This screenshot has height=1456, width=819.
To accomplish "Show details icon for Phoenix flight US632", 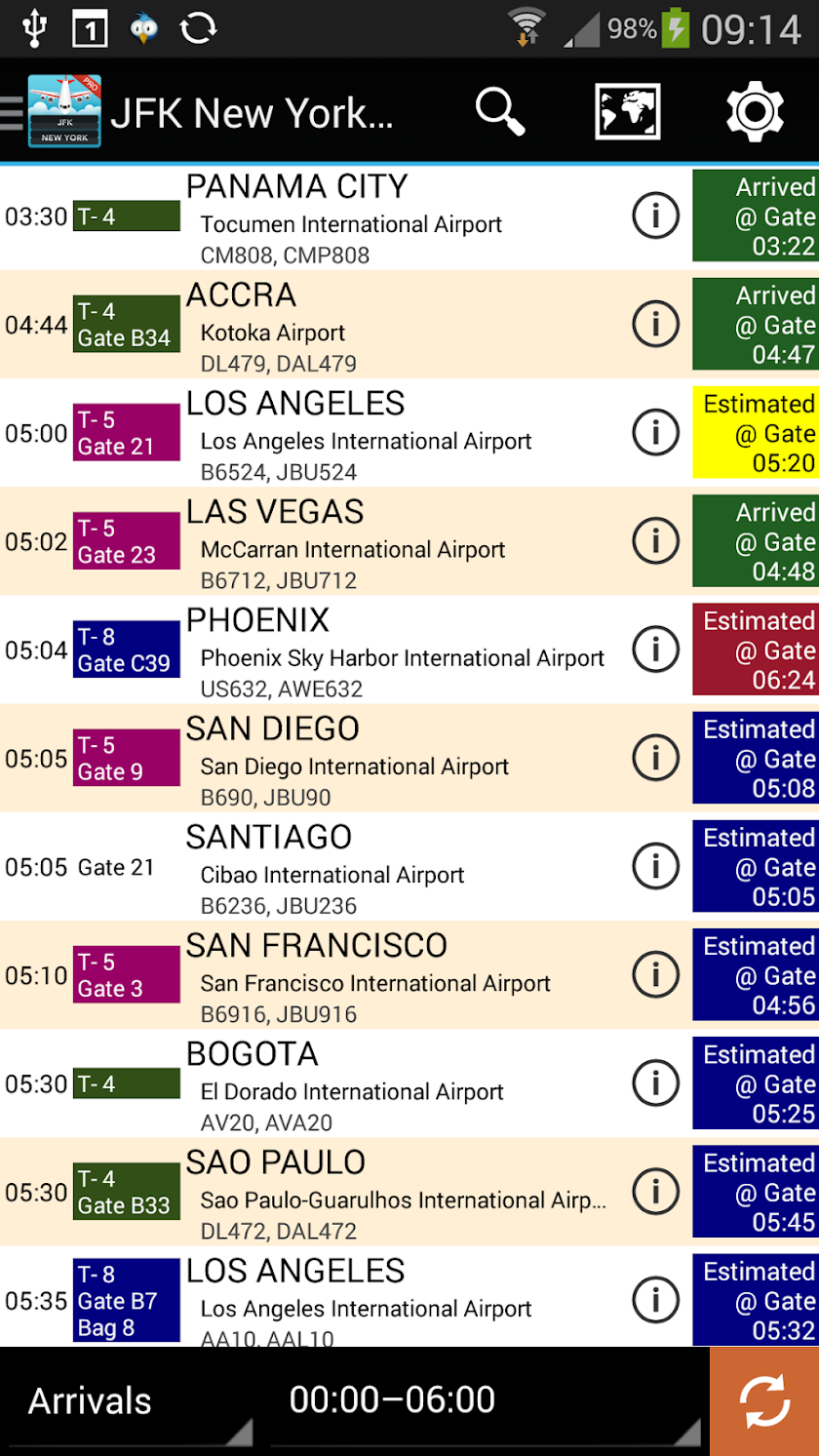I will [x=655, y=649].
